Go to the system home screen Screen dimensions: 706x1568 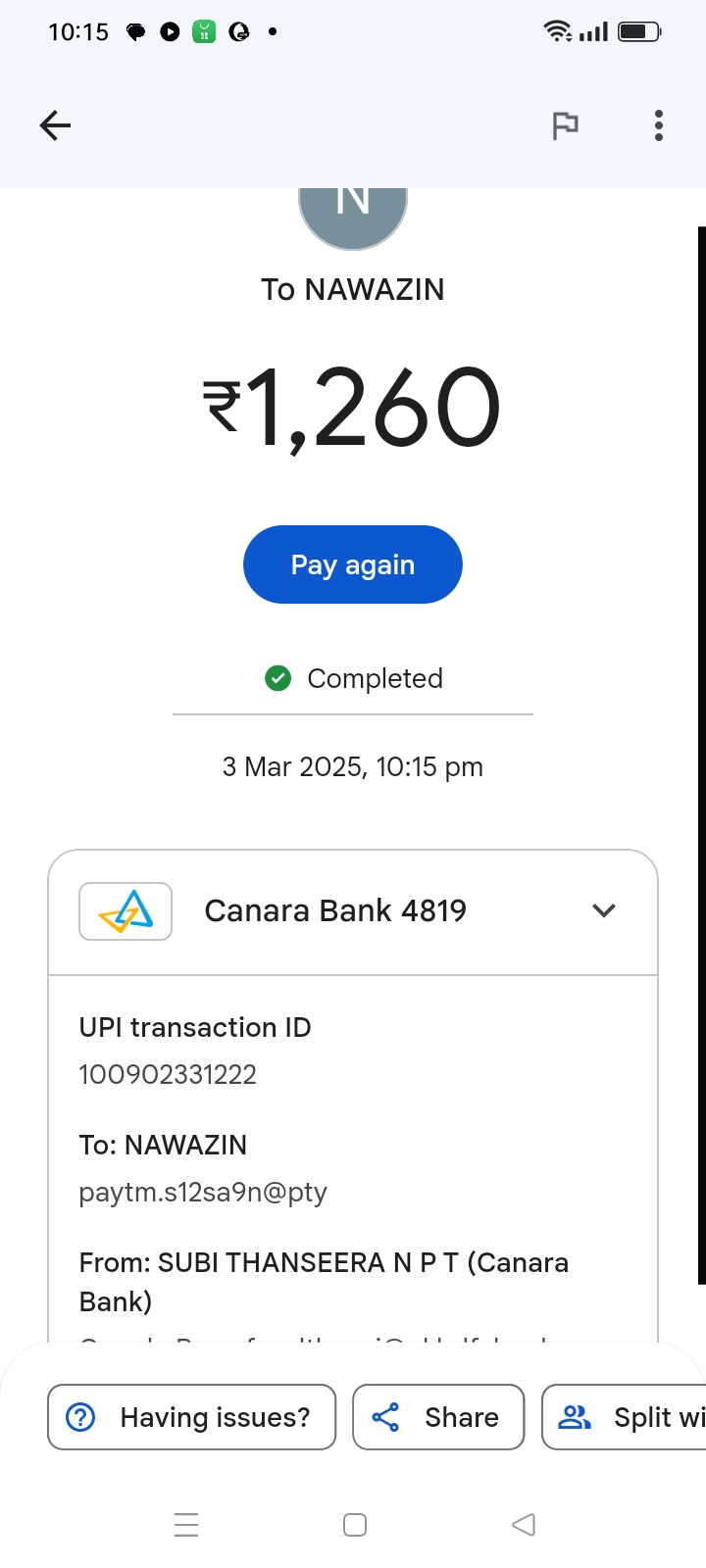click(x=355, y=1525)
